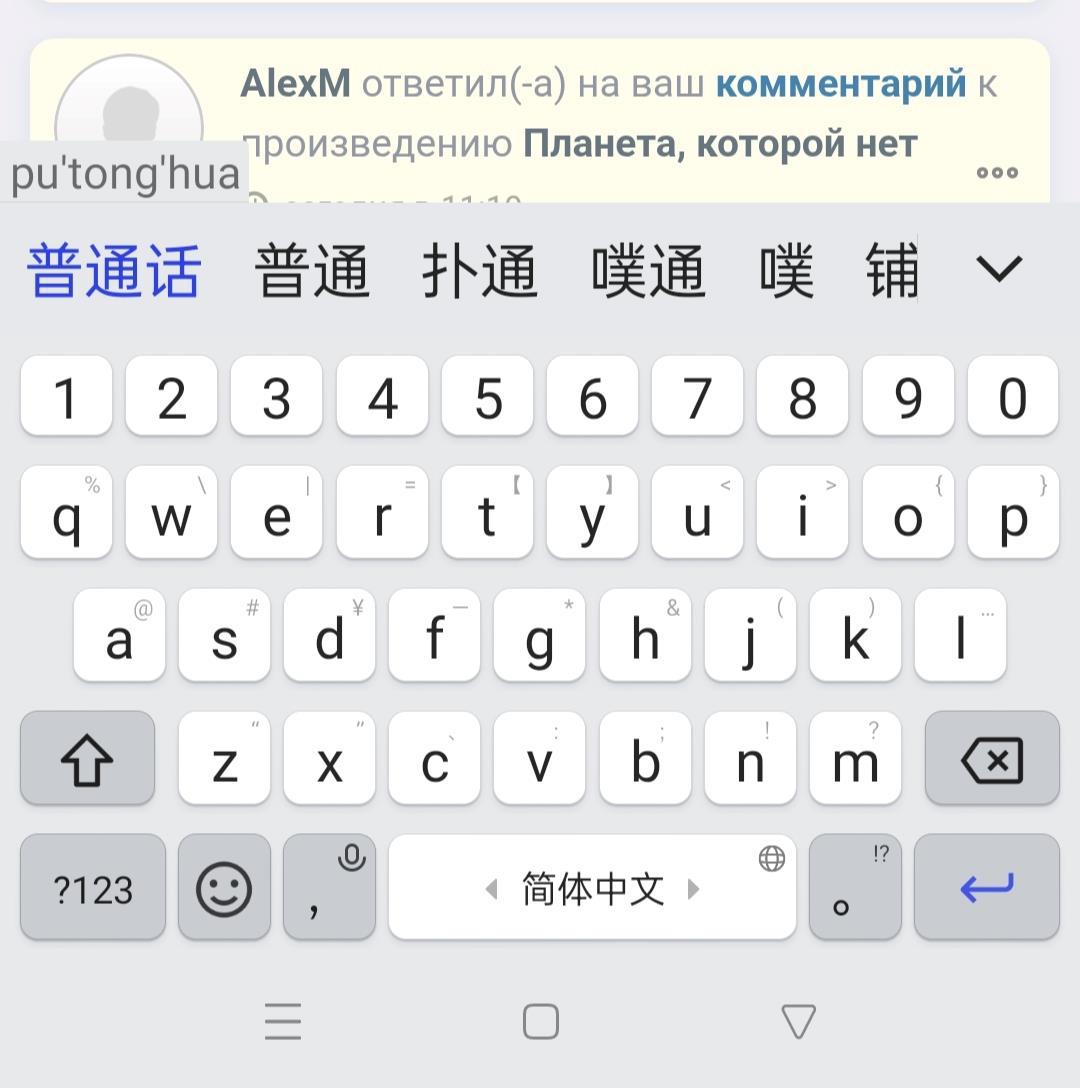1080x1088 pixels.
Task: Open the notification's three-dot menu
Action: click(997, 172)
